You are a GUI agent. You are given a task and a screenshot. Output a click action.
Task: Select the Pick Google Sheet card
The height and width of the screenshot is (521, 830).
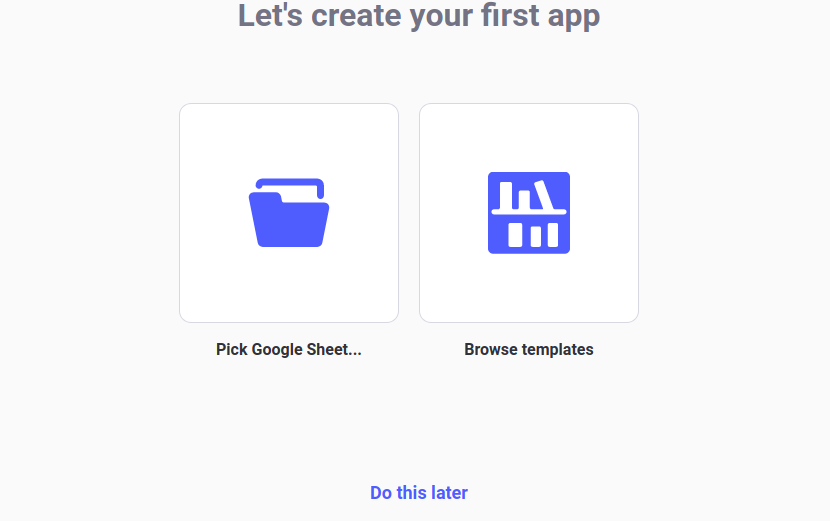[x=289, y=213]
